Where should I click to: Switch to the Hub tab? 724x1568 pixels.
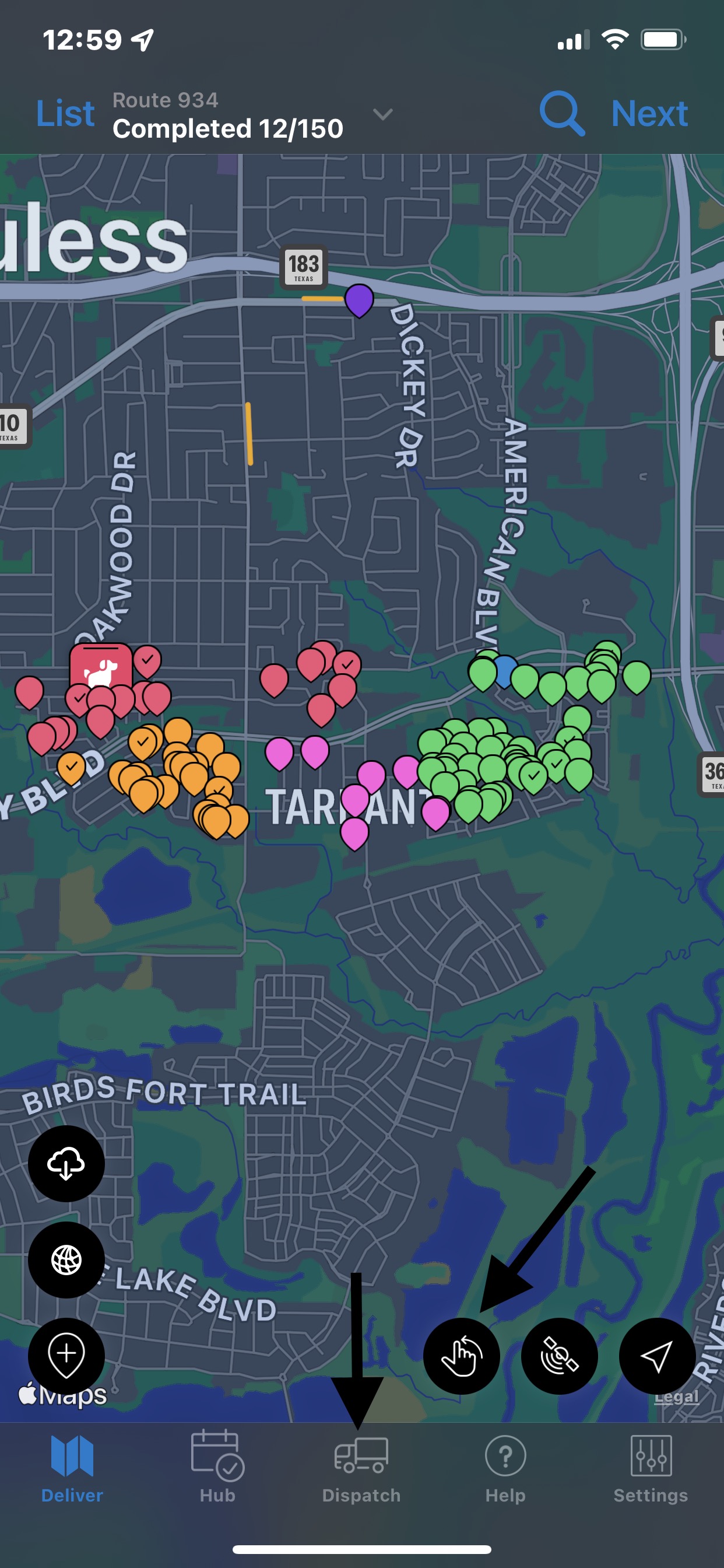(217, 1468)
